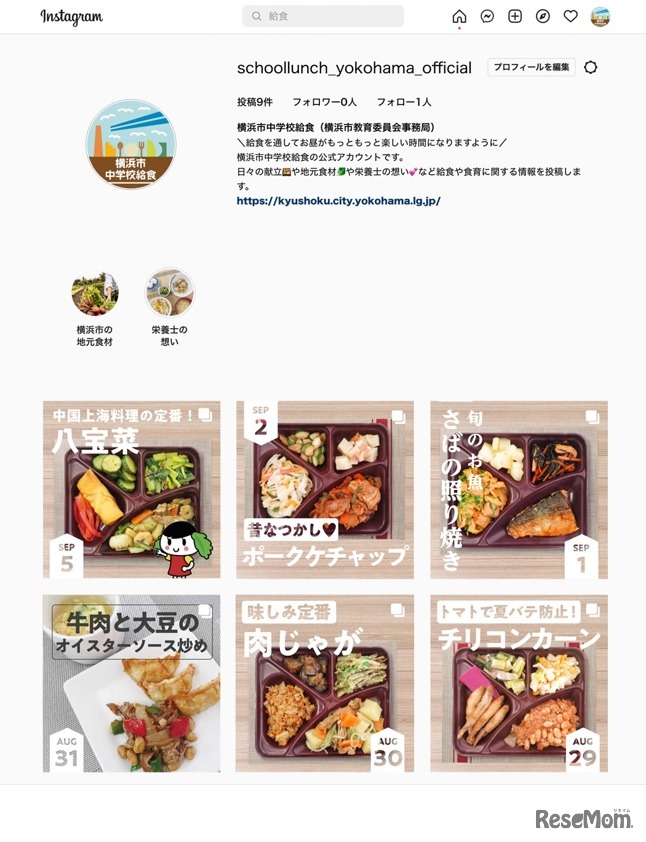646x842 pixels.
Task: Tap the search field at the top
Action: pyautogui.click(x=322, y=16)
